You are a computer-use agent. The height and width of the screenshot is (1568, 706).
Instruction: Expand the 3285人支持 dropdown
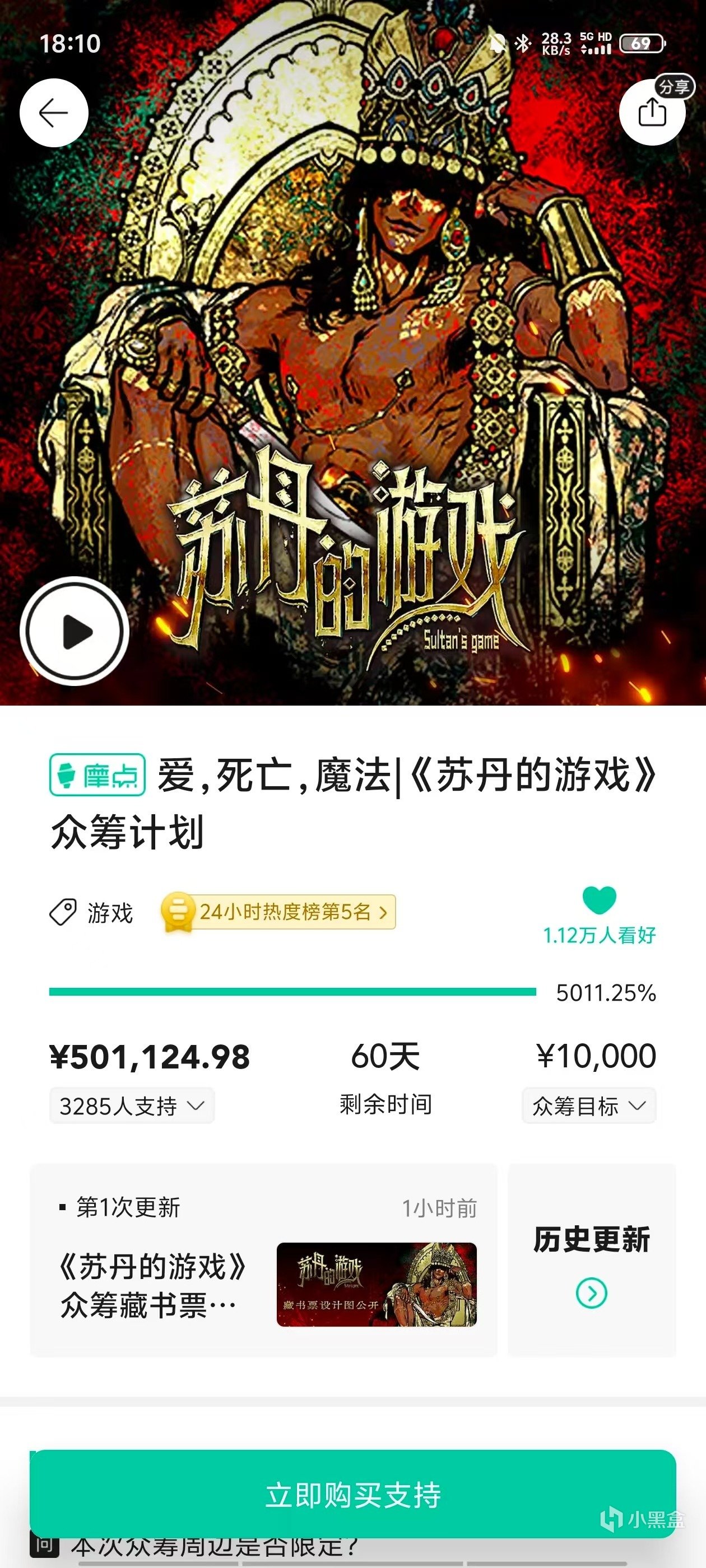pos(132,1105)
